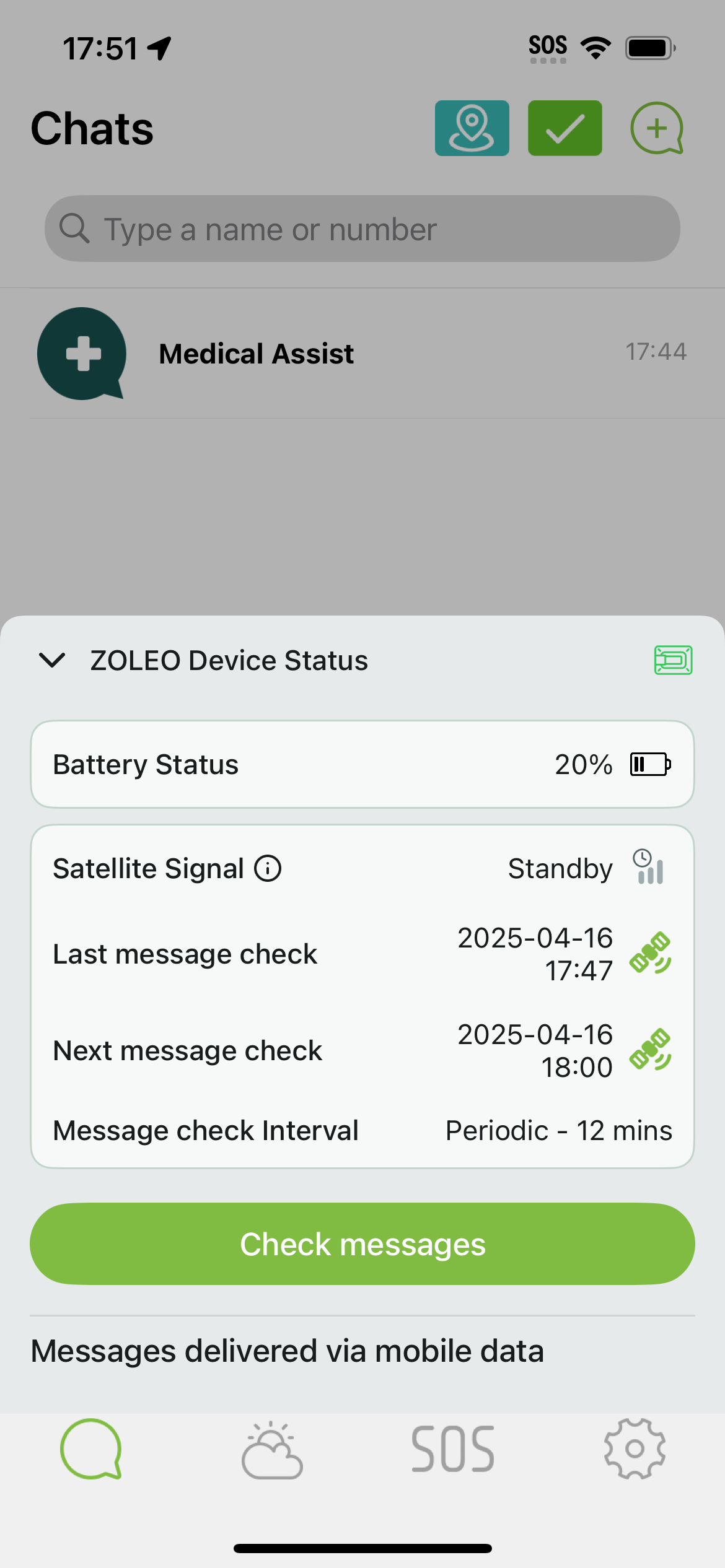Tap the name or number search field
Viewport: 725px width, 1568px height.
click(362, 229)
